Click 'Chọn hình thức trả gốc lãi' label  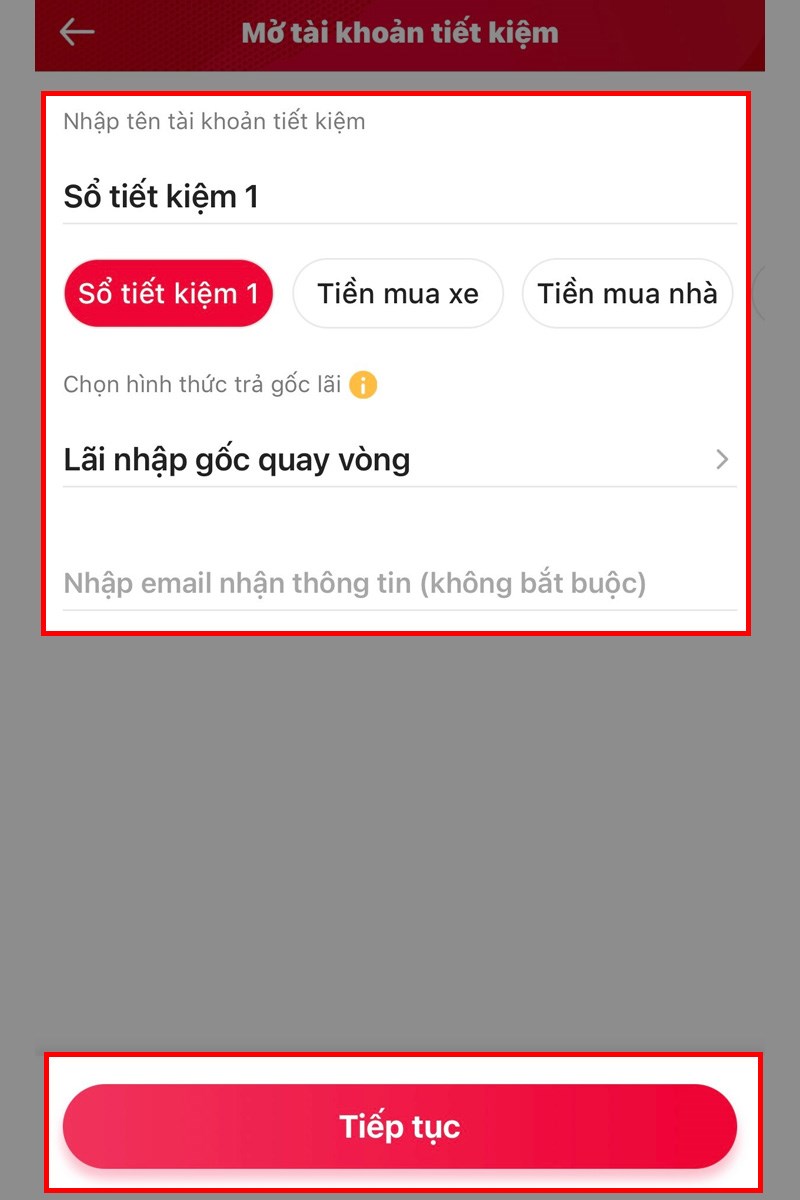tap(202, 383)
